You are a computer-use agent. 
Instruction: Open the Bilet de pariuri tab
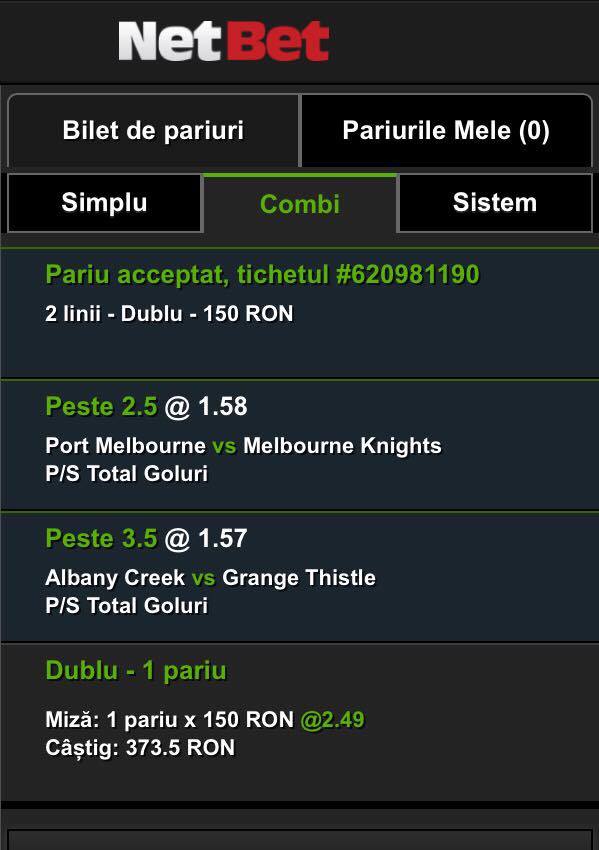click(153, 131)
